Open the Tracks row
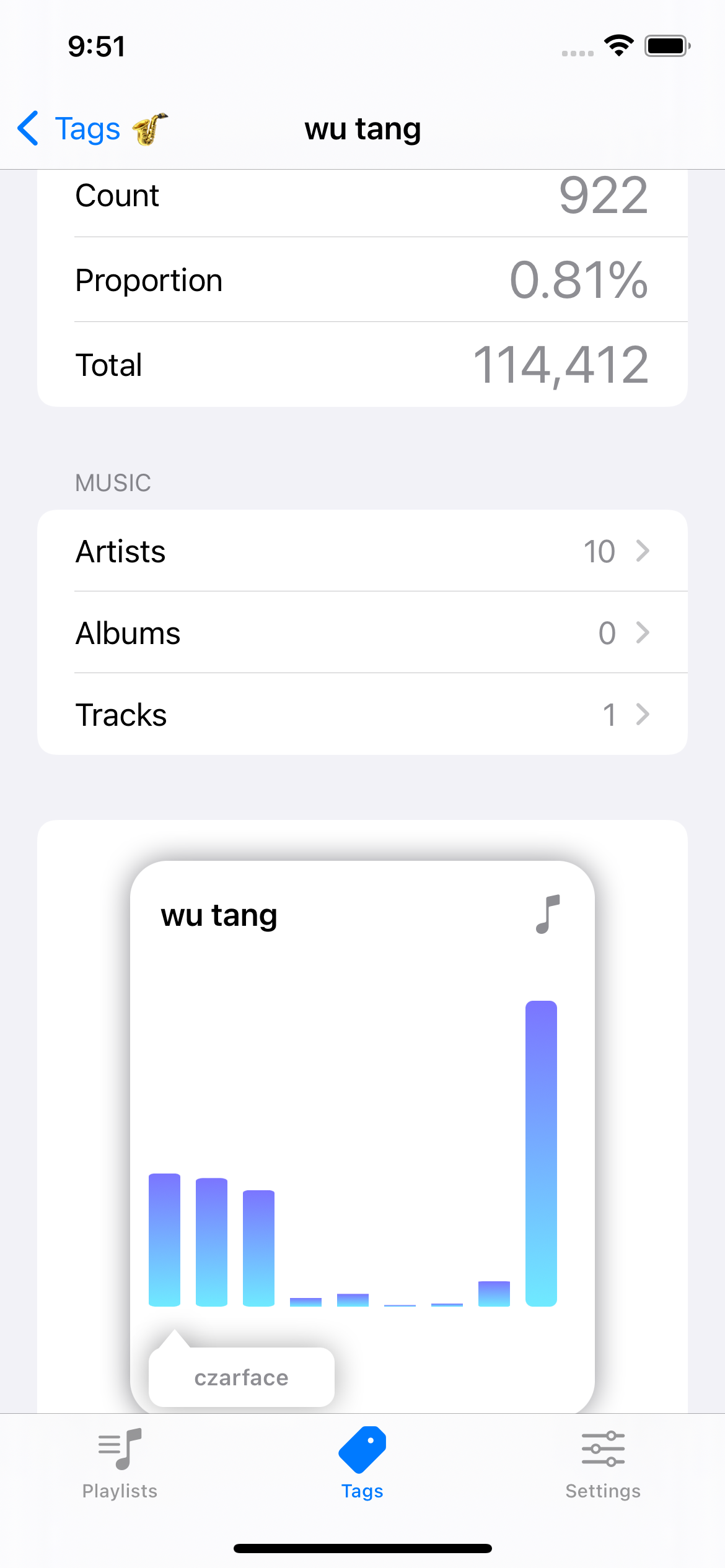Screen dimensions: 725x1568 coord(362,714)
